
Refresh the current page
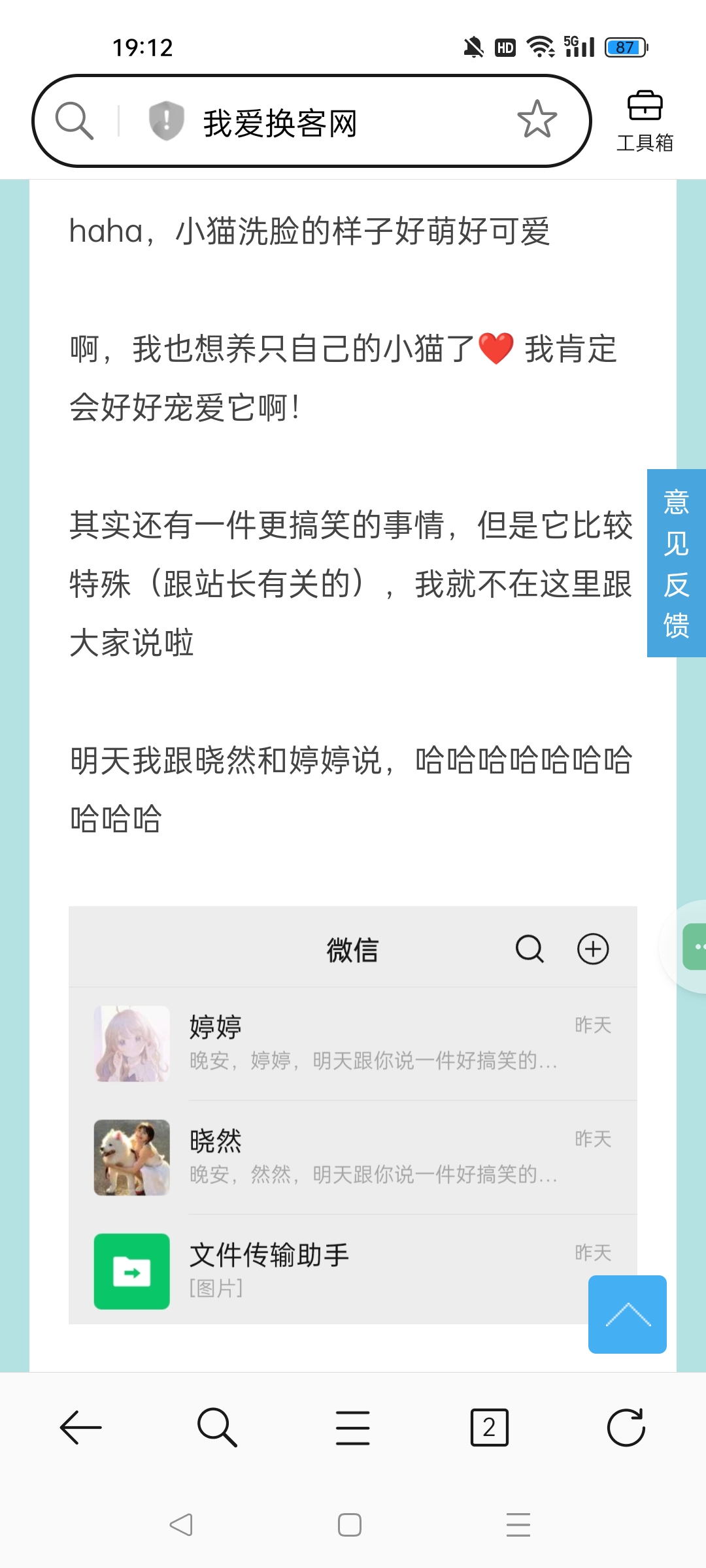coord(626,1428)
